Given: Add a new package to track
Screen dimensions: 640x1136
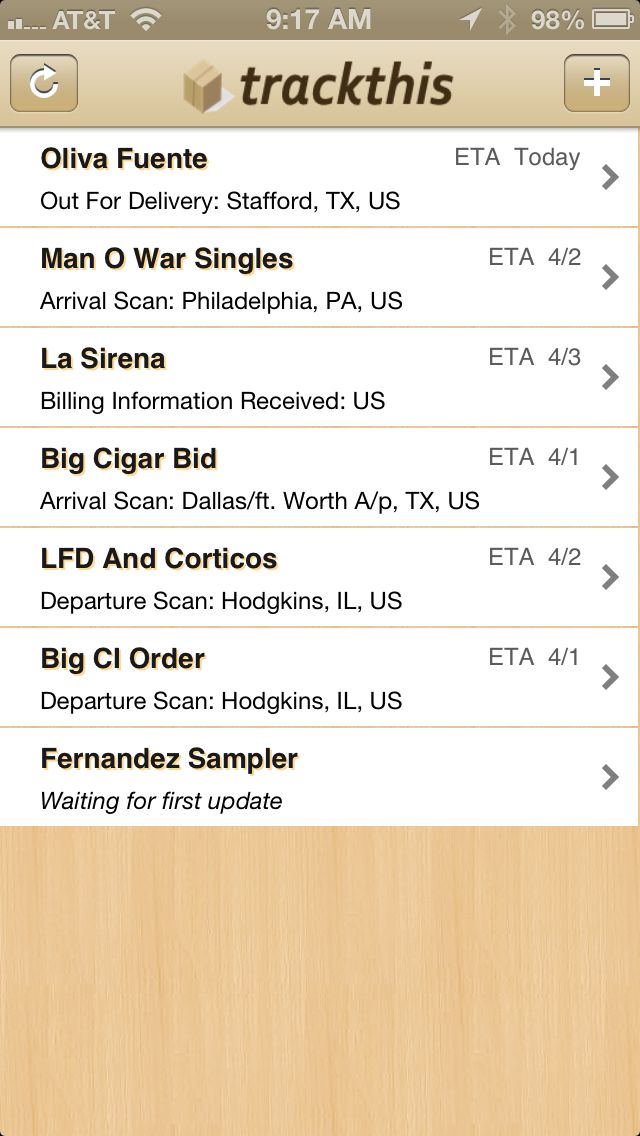Looking at the screenshot, I should point(596,83).
